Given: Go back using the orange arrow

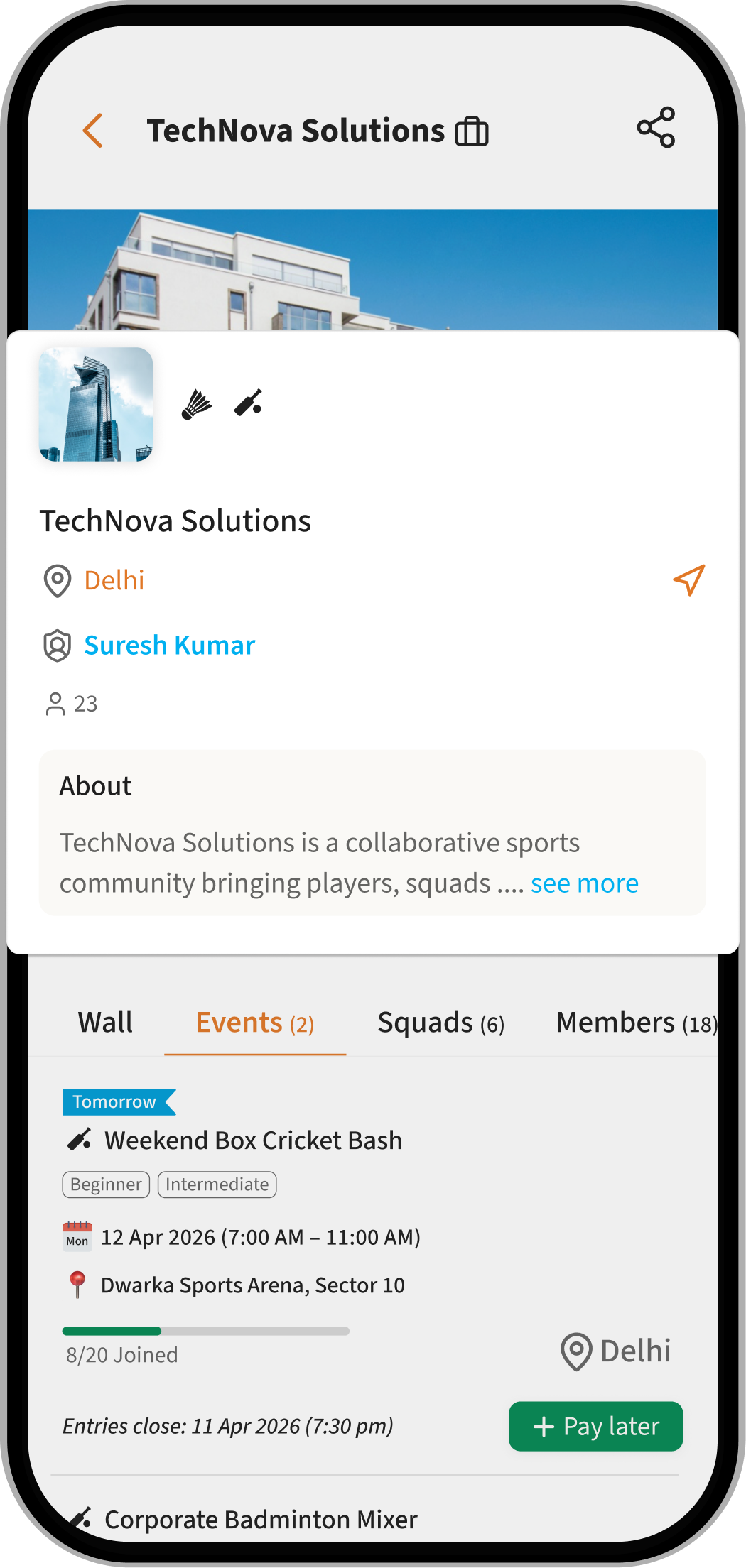Looking at the screenshot, I should click(93, 131).
